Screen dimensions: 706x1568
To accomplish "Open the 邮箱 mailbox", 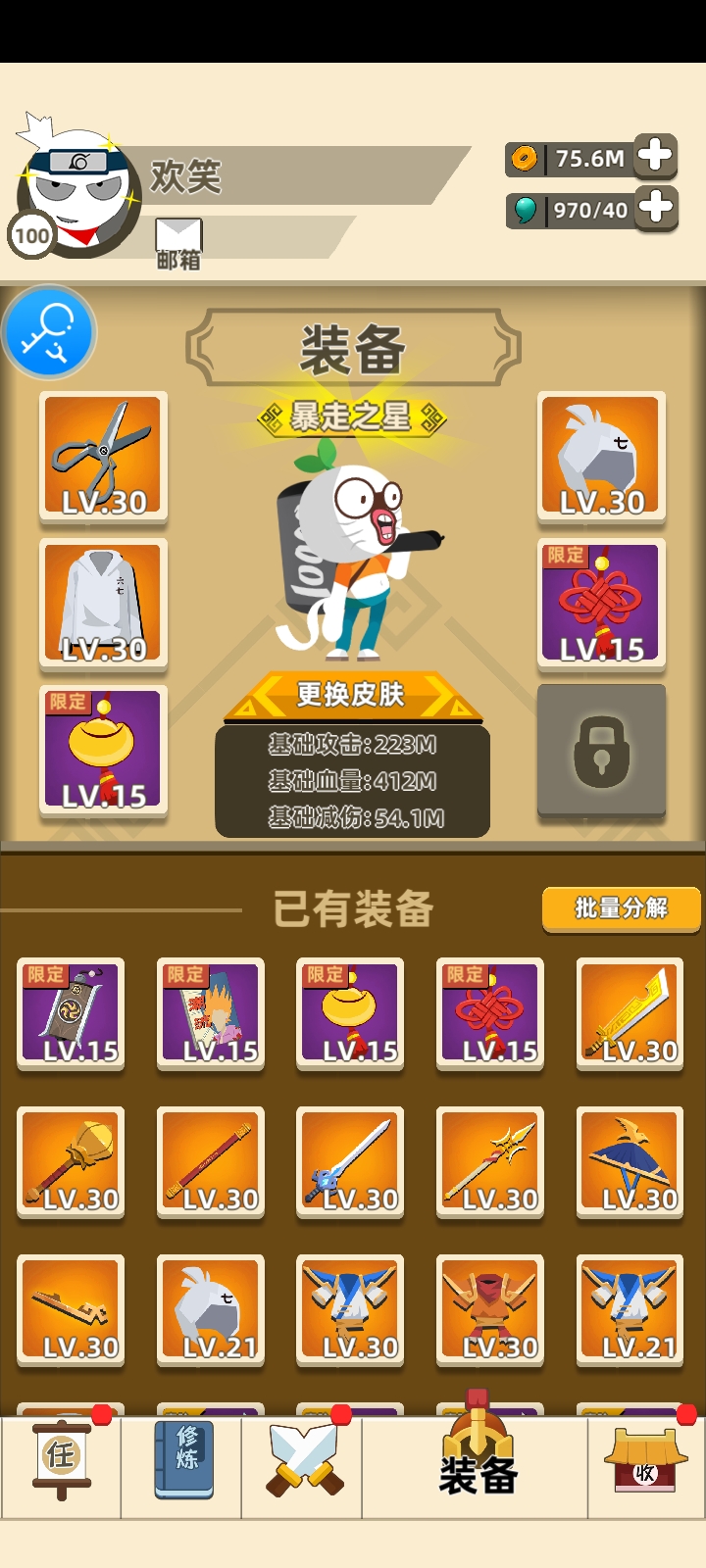I will [178, 242].
